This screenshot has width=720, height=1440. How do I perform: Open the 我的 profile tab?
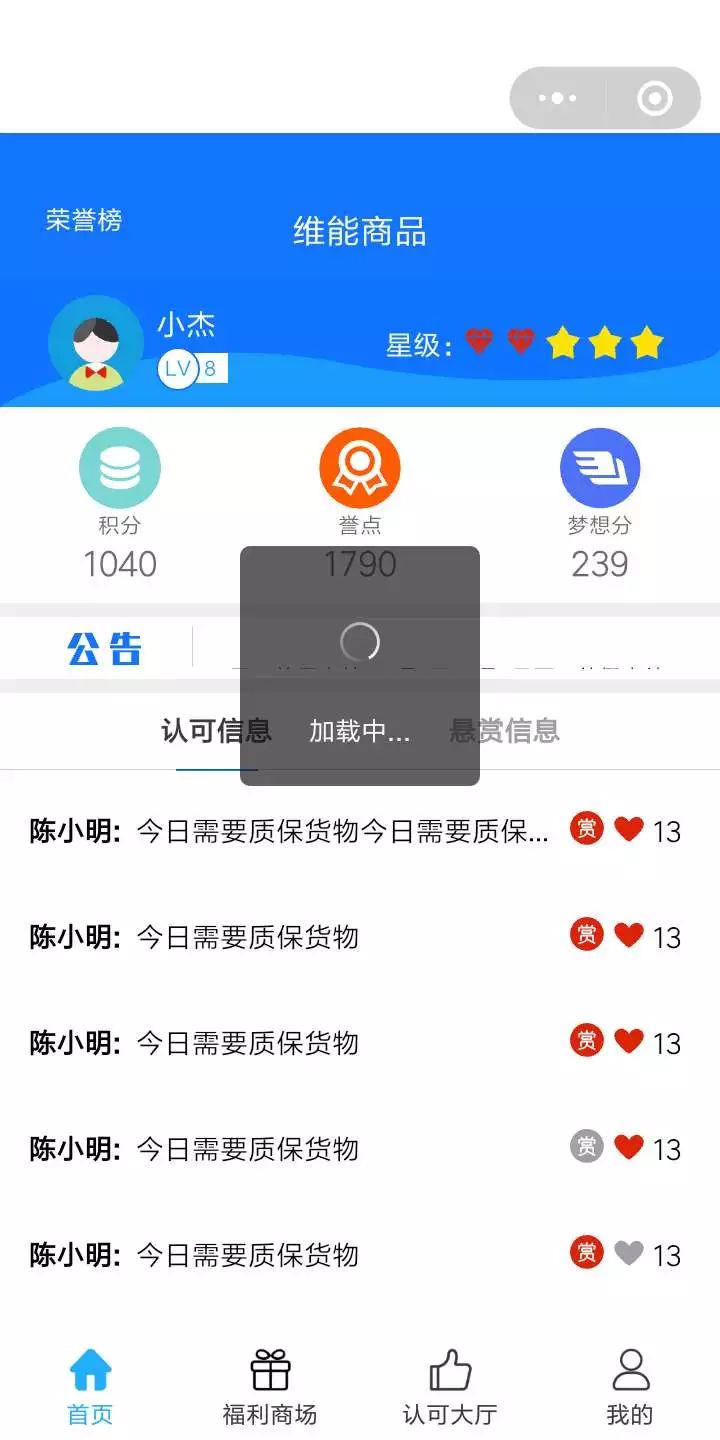point(630,1386)
